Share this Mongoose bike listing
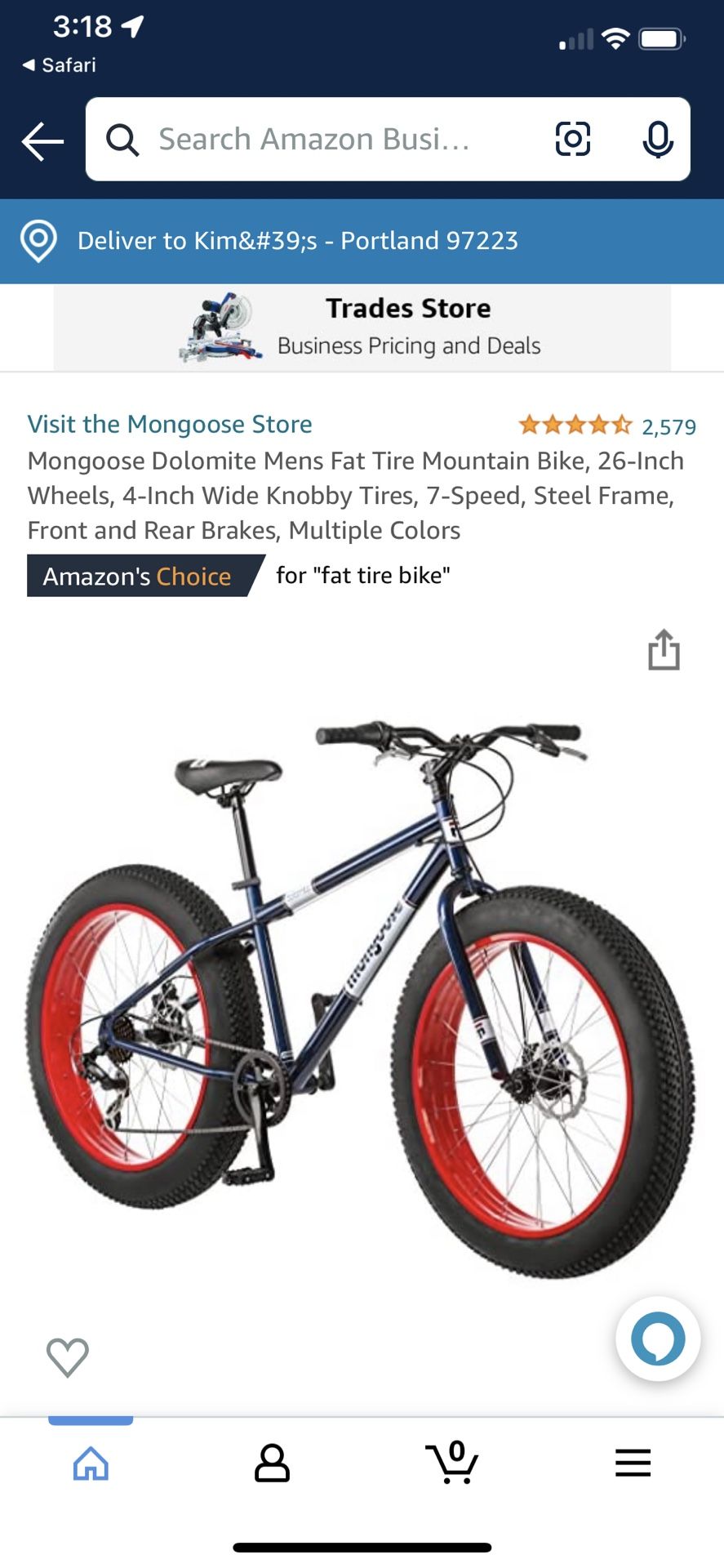 pos(664,650)
